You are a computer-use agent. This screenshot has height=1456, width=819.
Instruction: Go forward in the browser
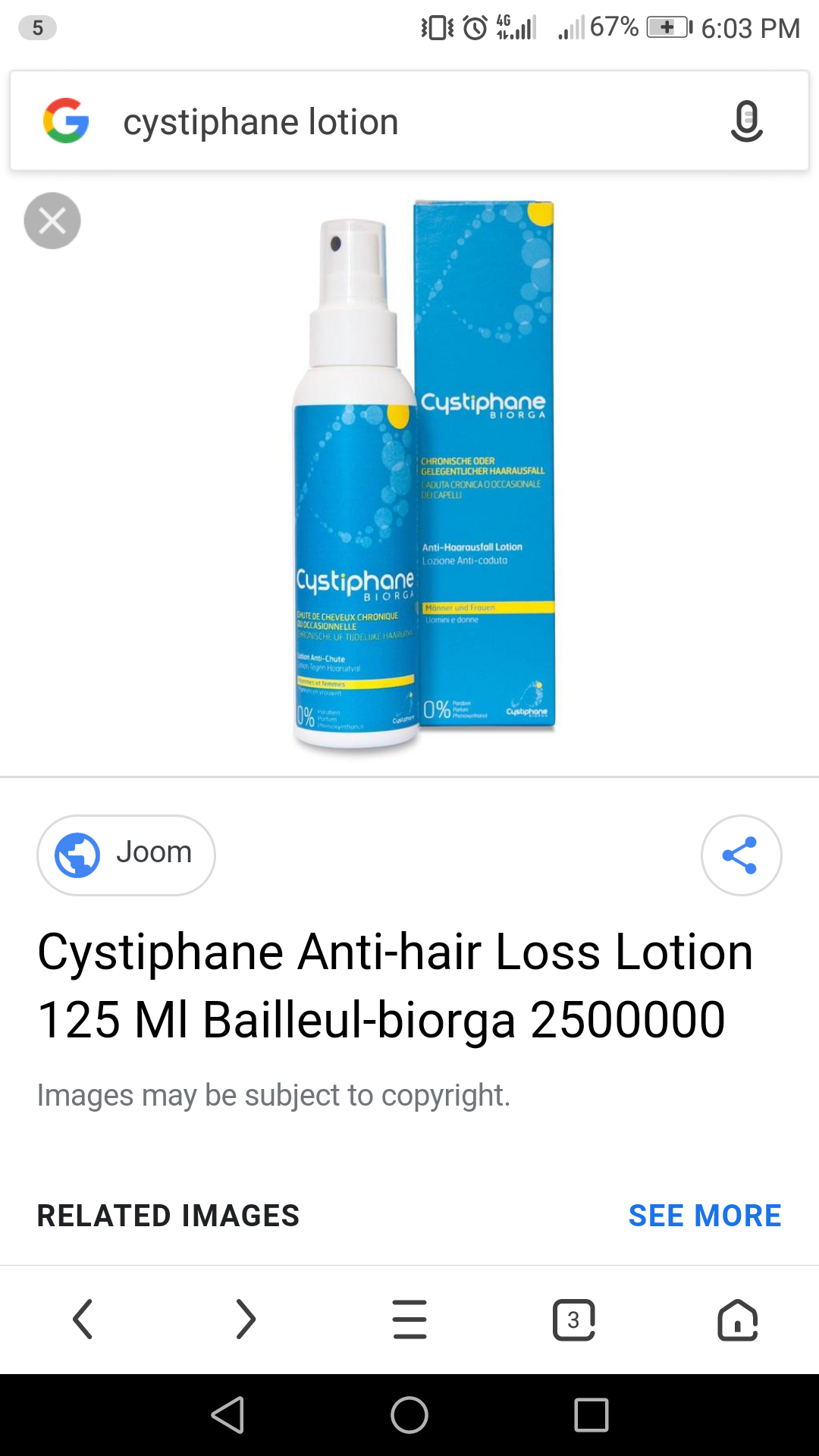246,1319
